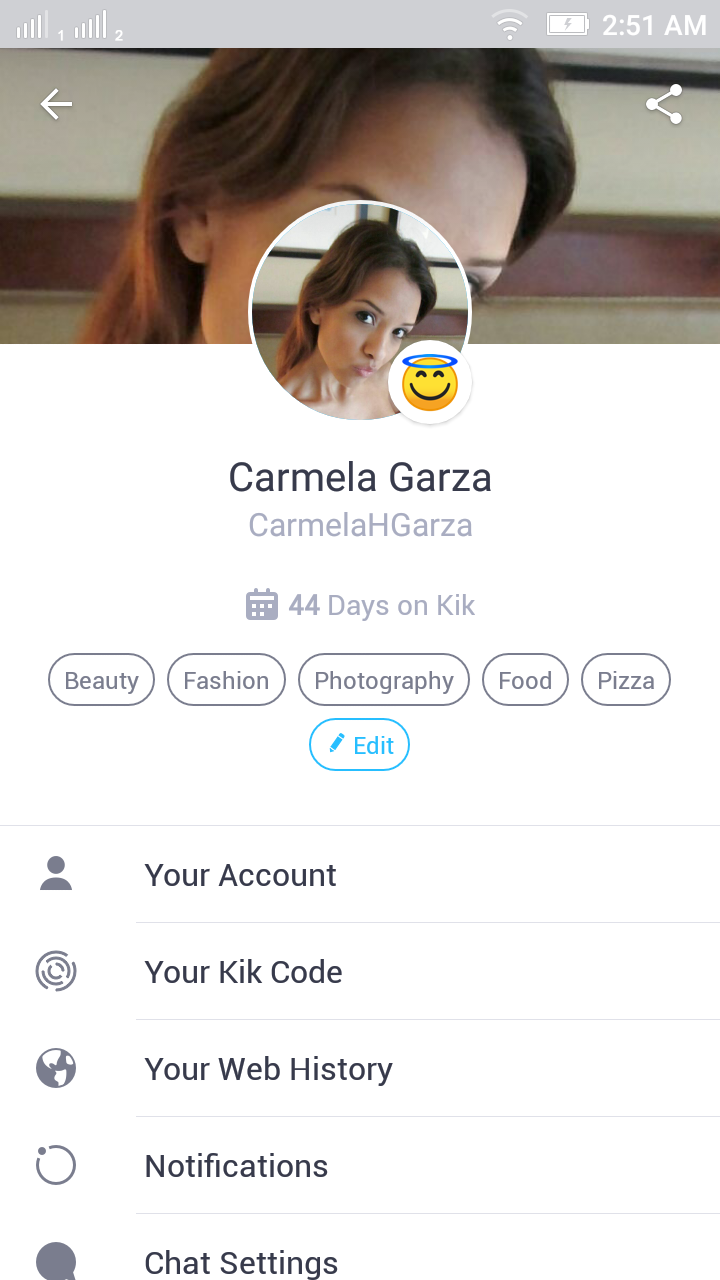
Task: Open Your Account settings
Action: point(360,875)
